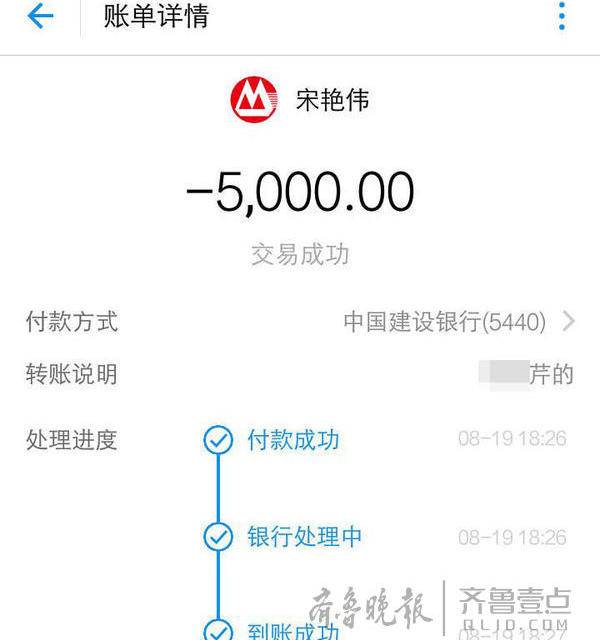
Task: Go back from bill details
Action: (40, 16)
